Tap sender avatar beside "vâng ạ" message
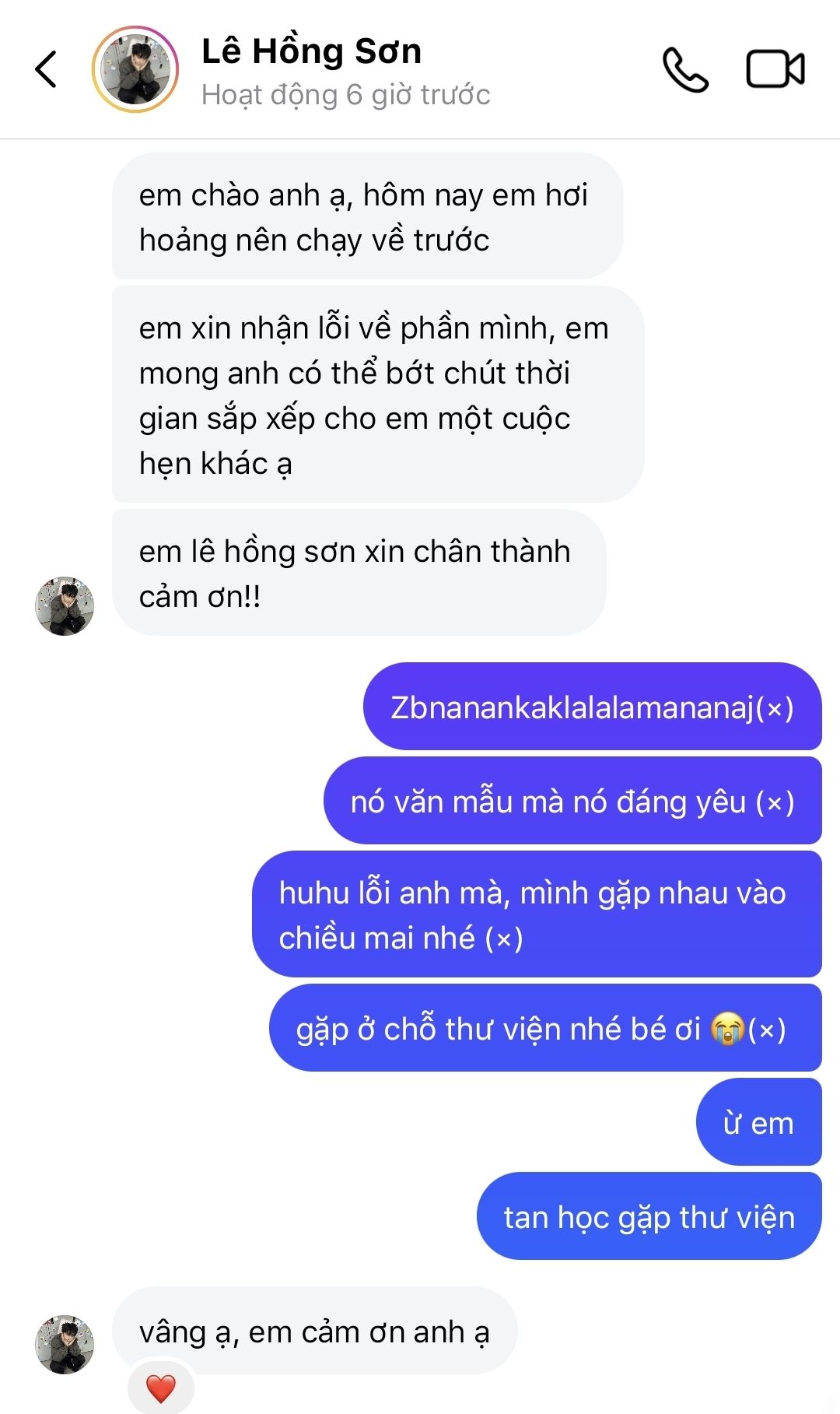Image resolution: width=840 pixels, height=1414 pixels. tap(65, 1344)
